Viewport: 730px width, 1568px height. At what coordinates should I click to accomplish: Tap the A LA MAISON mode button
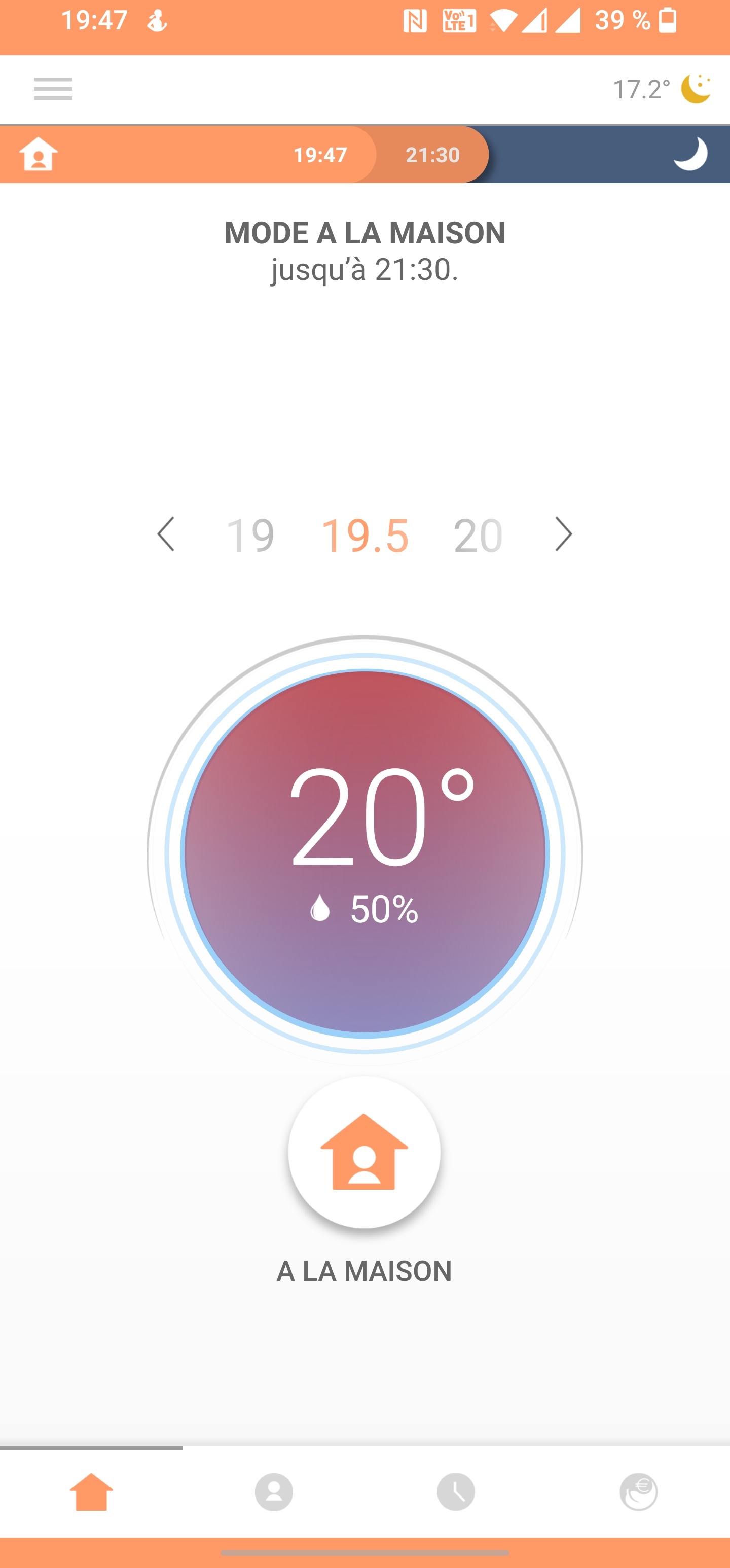[x=364, y=1152]
